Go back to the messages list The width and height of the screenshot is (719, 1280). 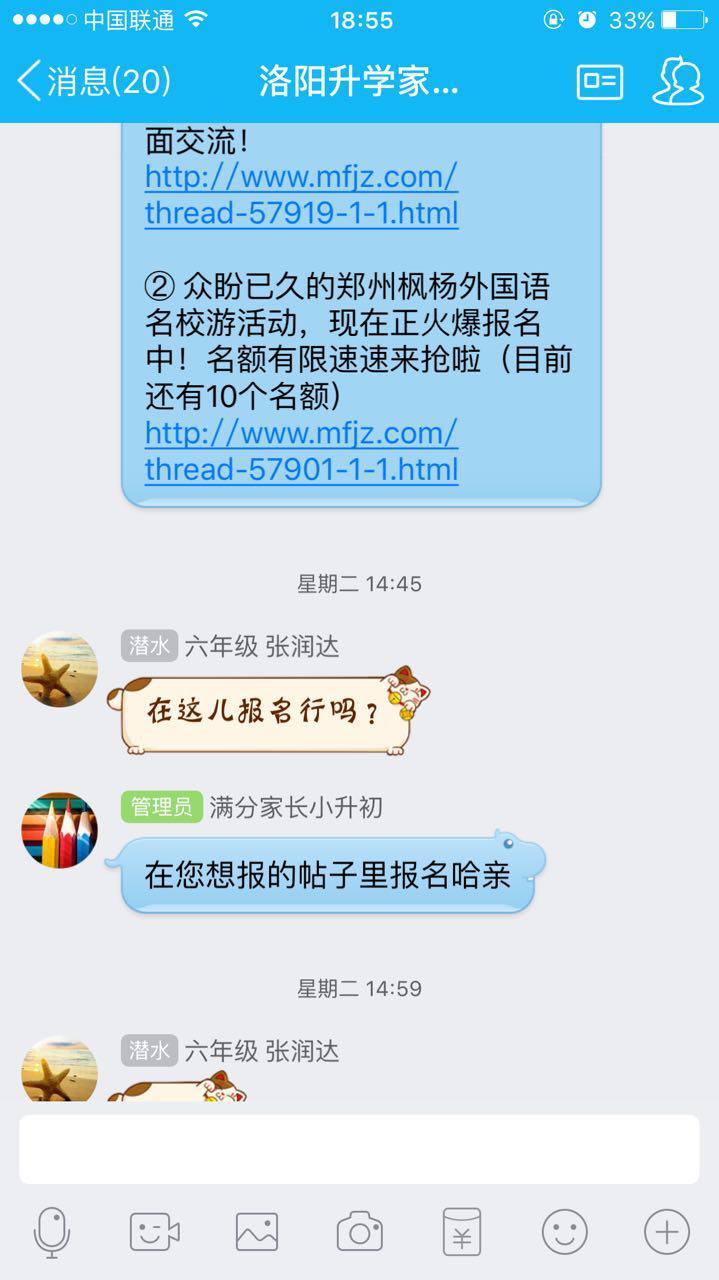click(93, 81)
